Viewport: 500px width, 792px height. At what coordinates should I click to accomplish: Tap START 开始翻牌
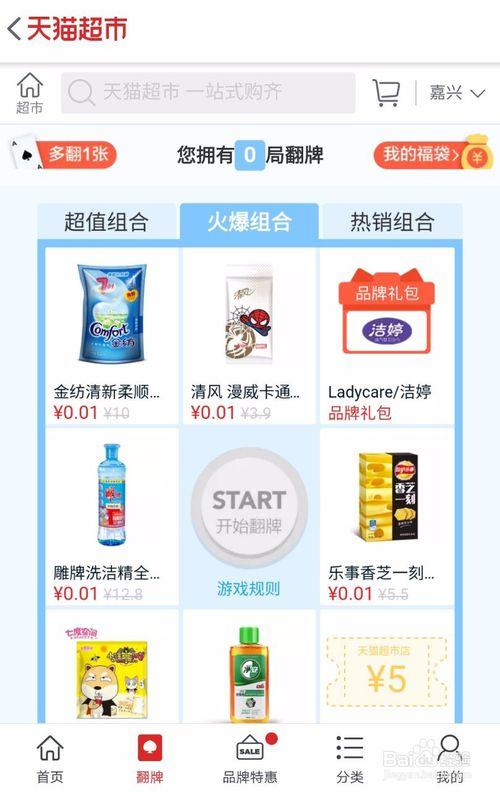(x=249, y=510)
